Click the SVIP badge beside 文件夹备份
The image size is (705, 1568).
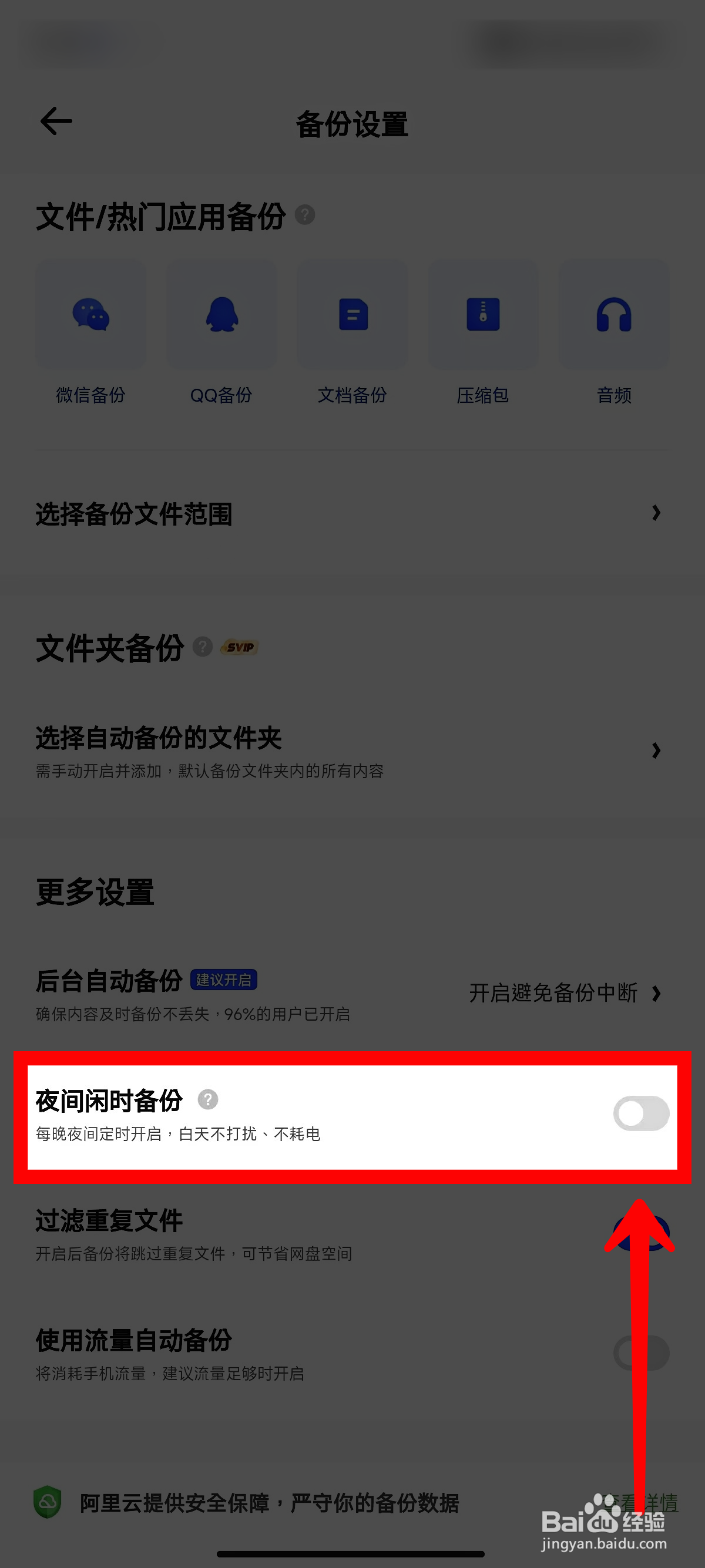tap(238, 648)
